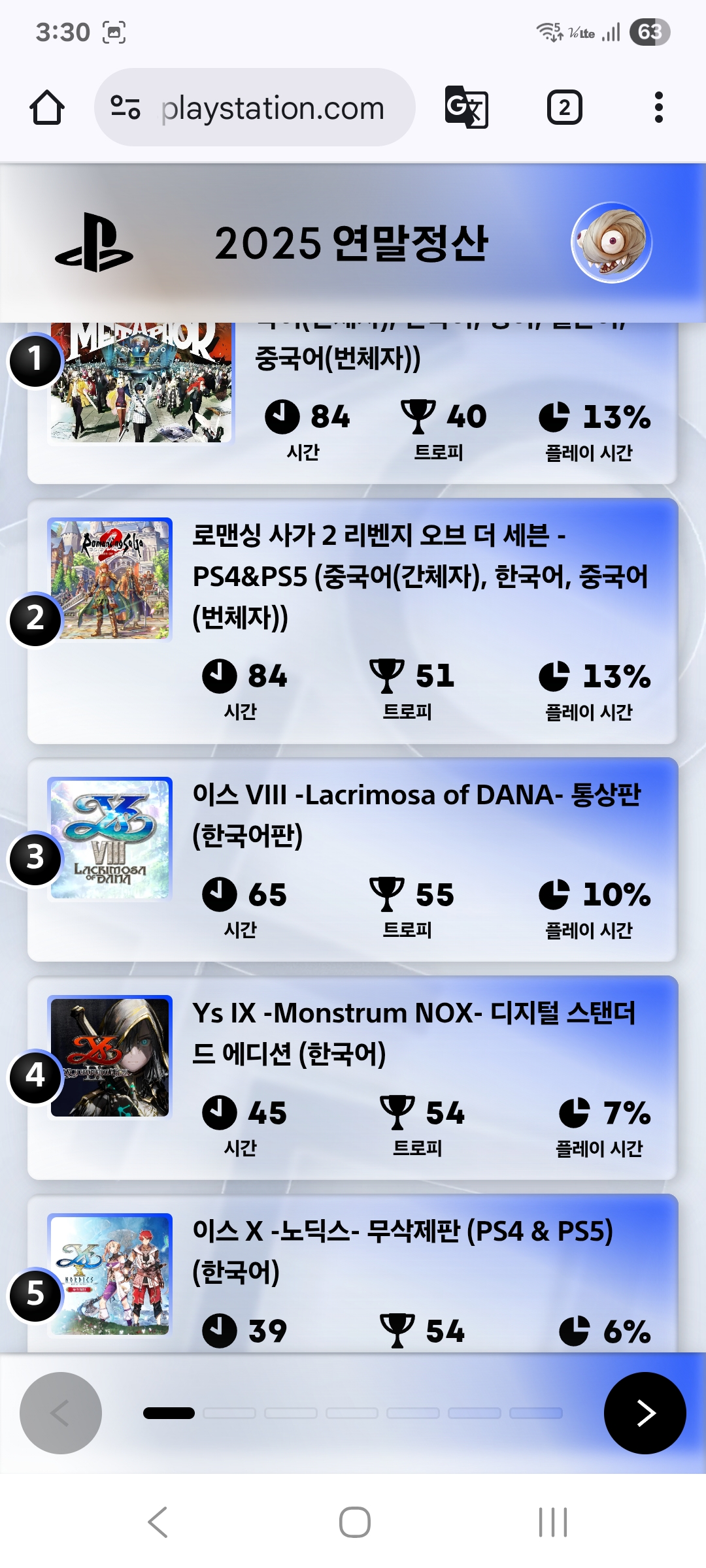
Task: Go to the next wrap-up slide
Action: point(645,1413)
